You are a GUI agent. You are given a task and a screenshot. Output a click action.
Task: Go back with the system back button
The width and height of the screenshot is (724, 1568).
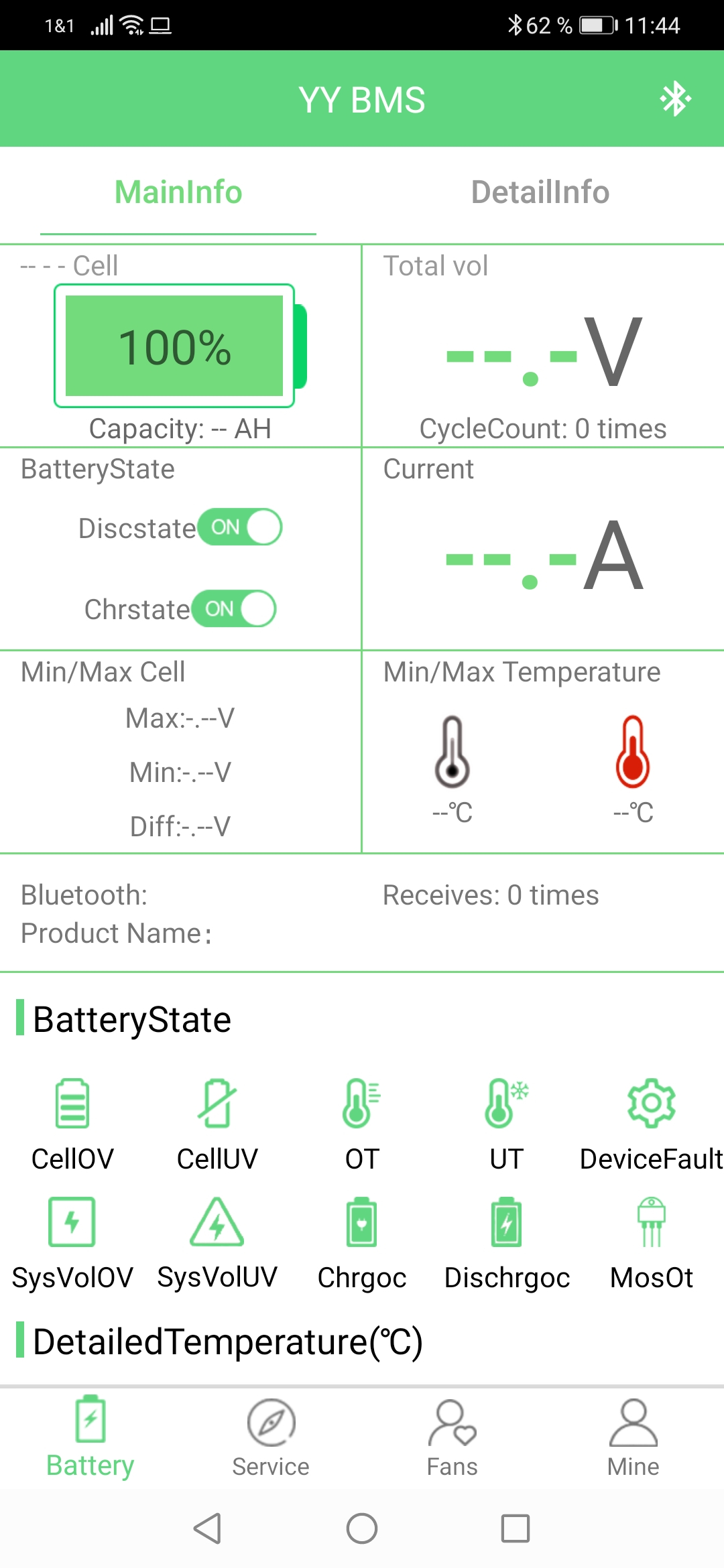[x=207, y=1528]
